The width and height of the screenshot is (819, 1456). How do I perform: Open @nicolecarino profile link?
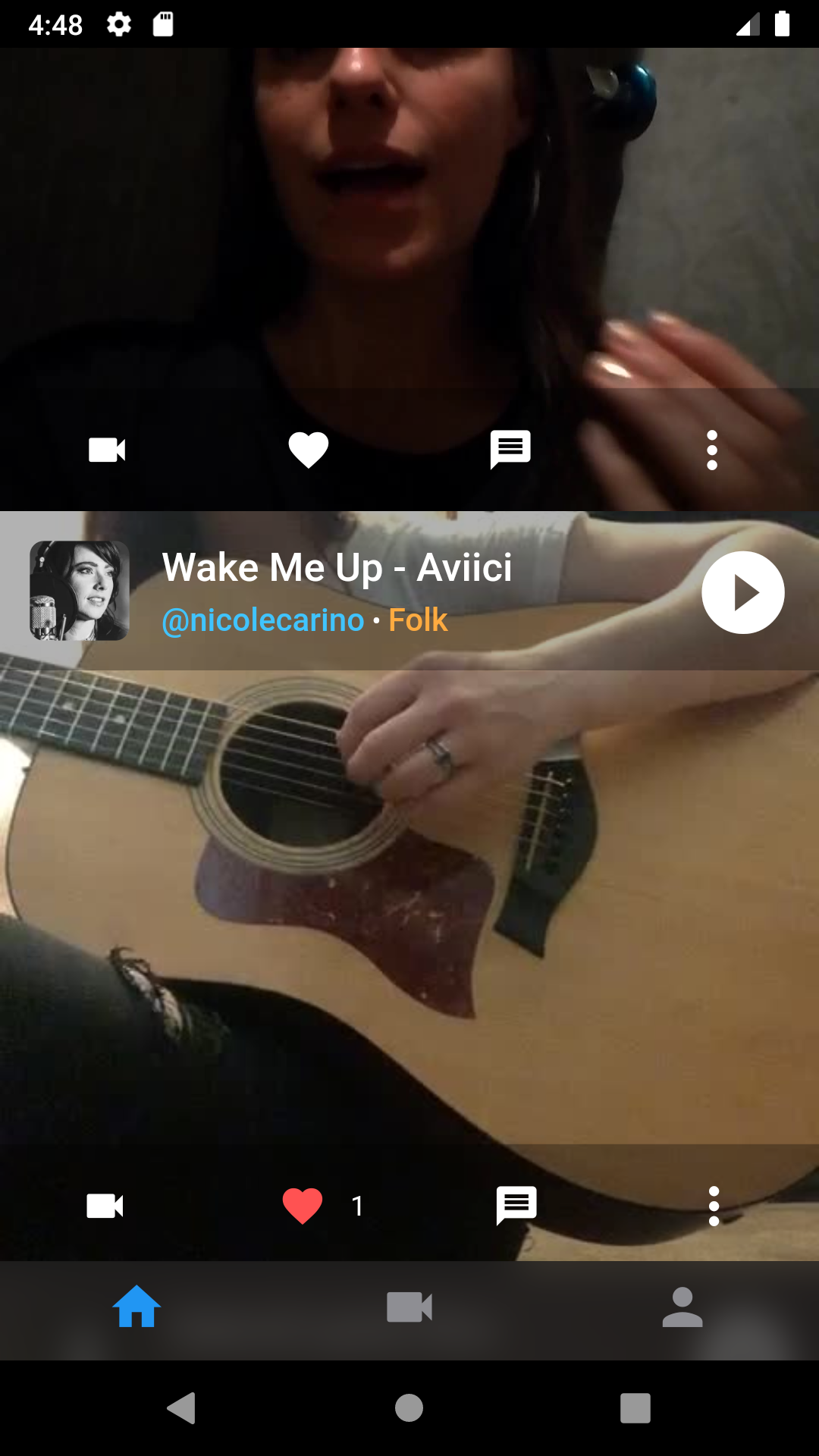coord(262,620)
